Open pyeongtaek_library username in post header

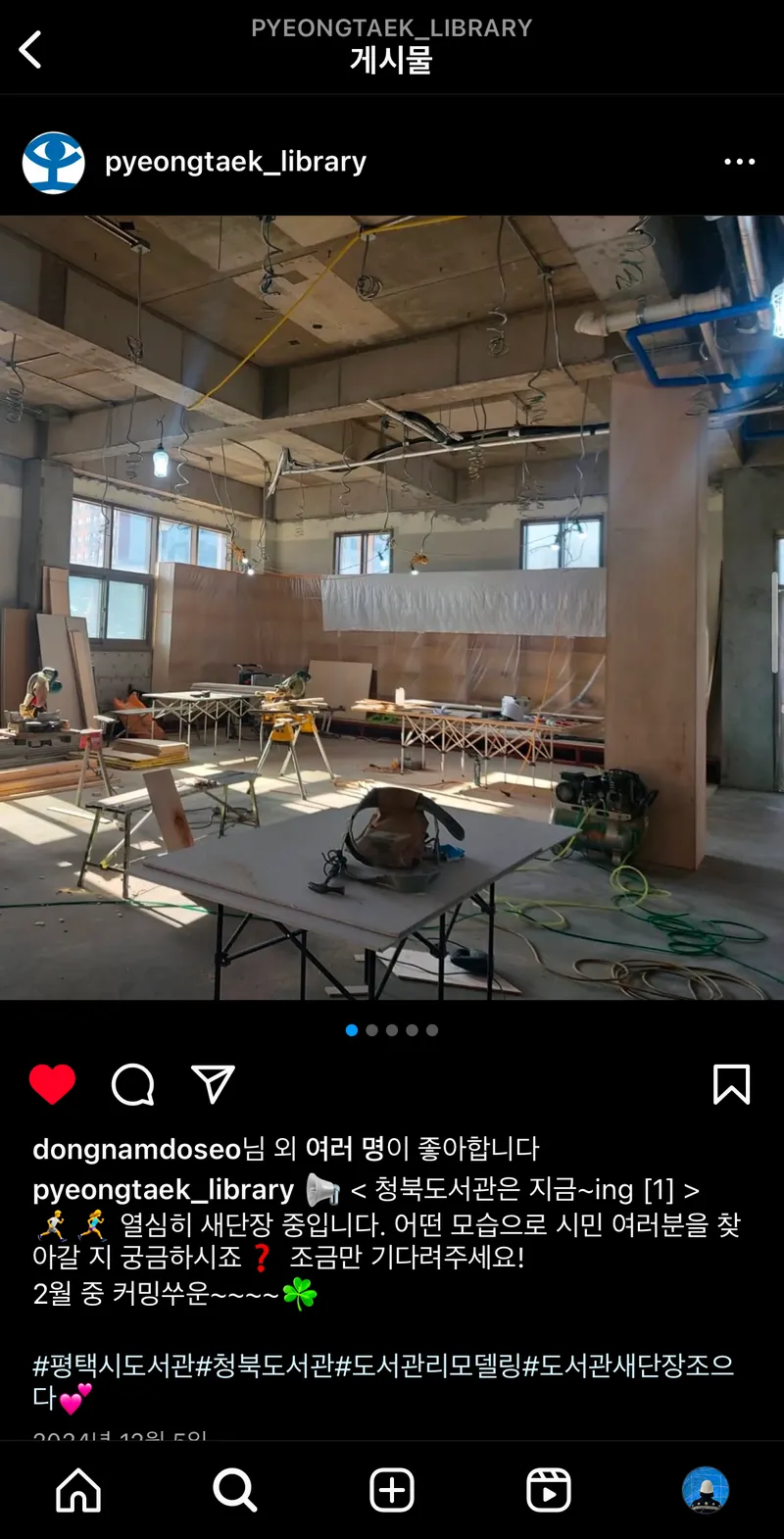(235, 162)
